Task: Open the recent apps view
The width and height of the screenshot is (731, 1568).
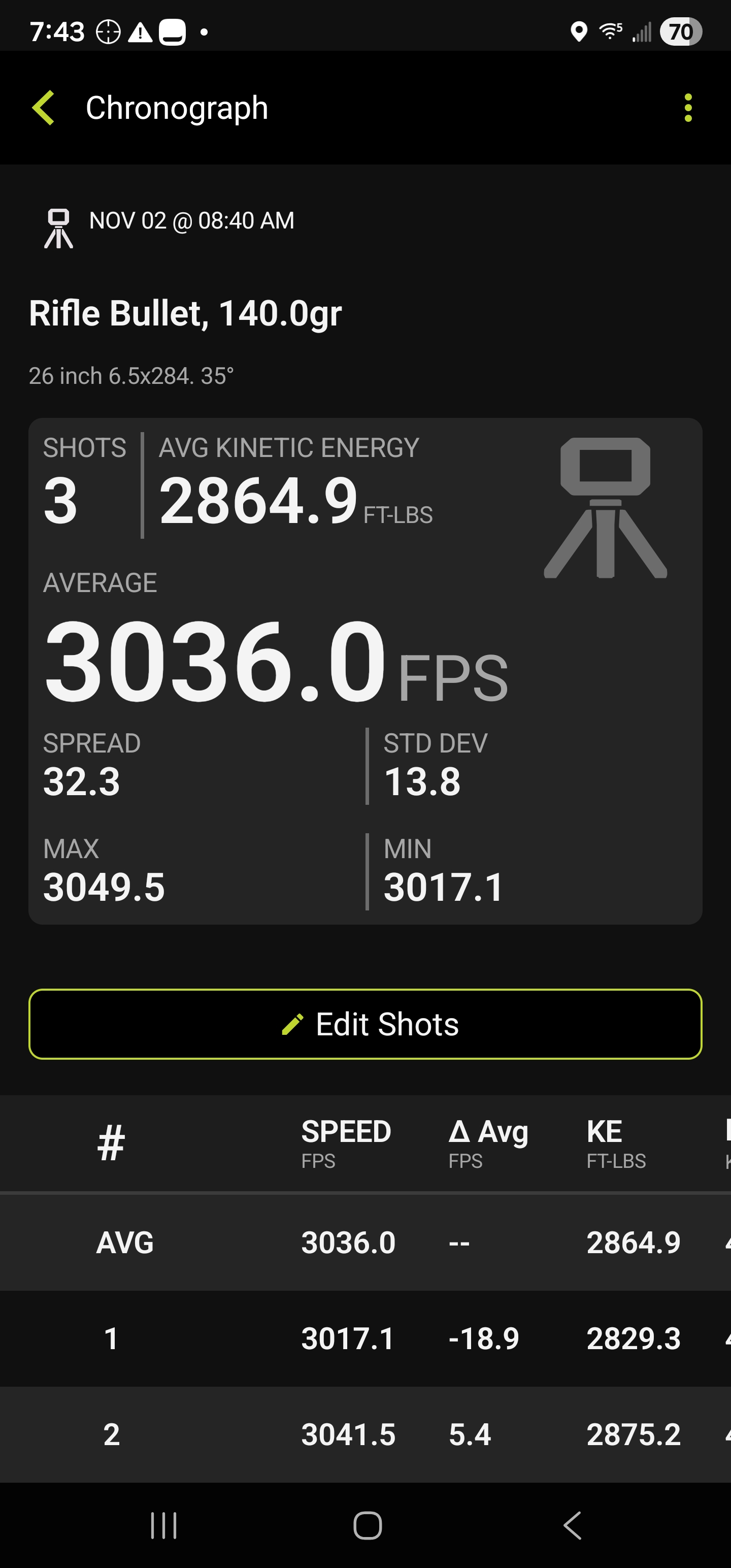Action: pyautogui.click(x=163, y=1525)
